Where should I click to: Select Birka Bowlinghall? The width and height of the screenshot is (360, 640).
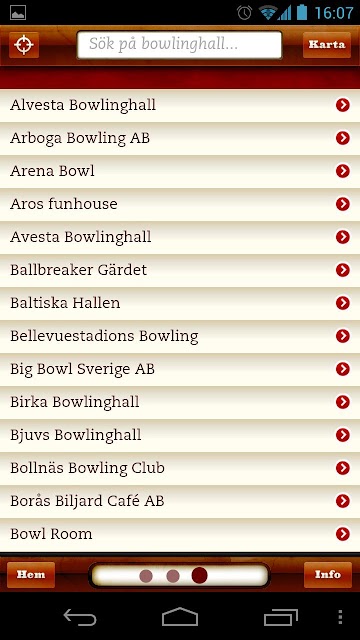pyautogui.click(x=180, y=403)
